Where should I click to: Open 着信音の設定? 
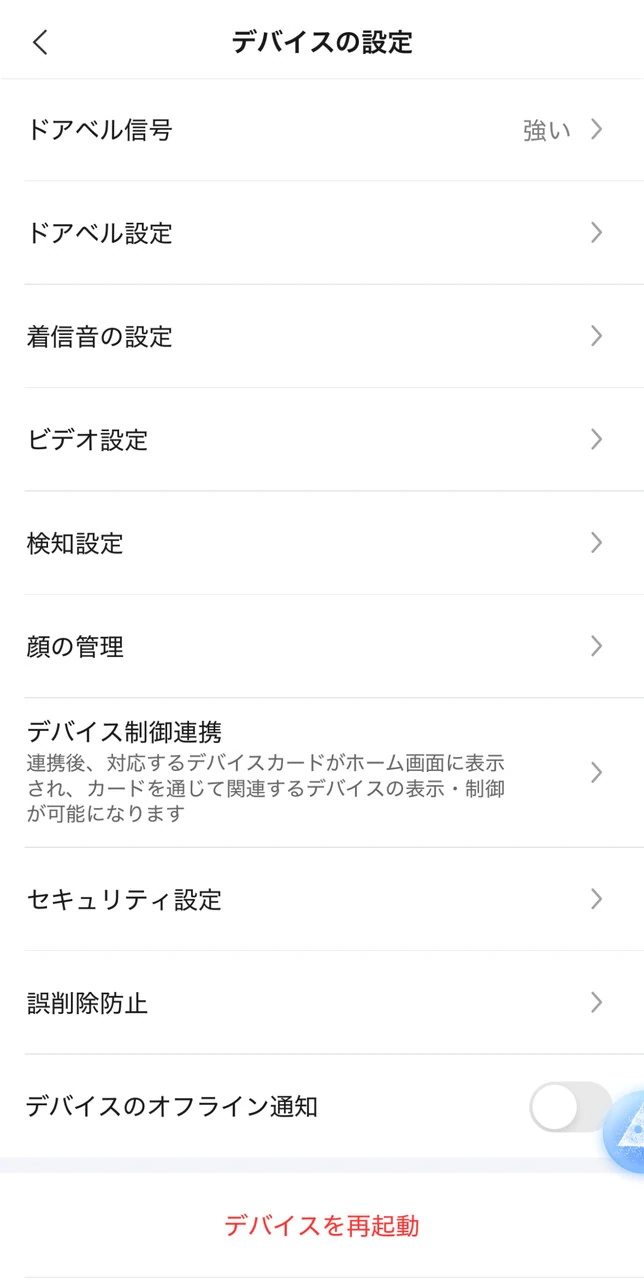pos(321,337)
